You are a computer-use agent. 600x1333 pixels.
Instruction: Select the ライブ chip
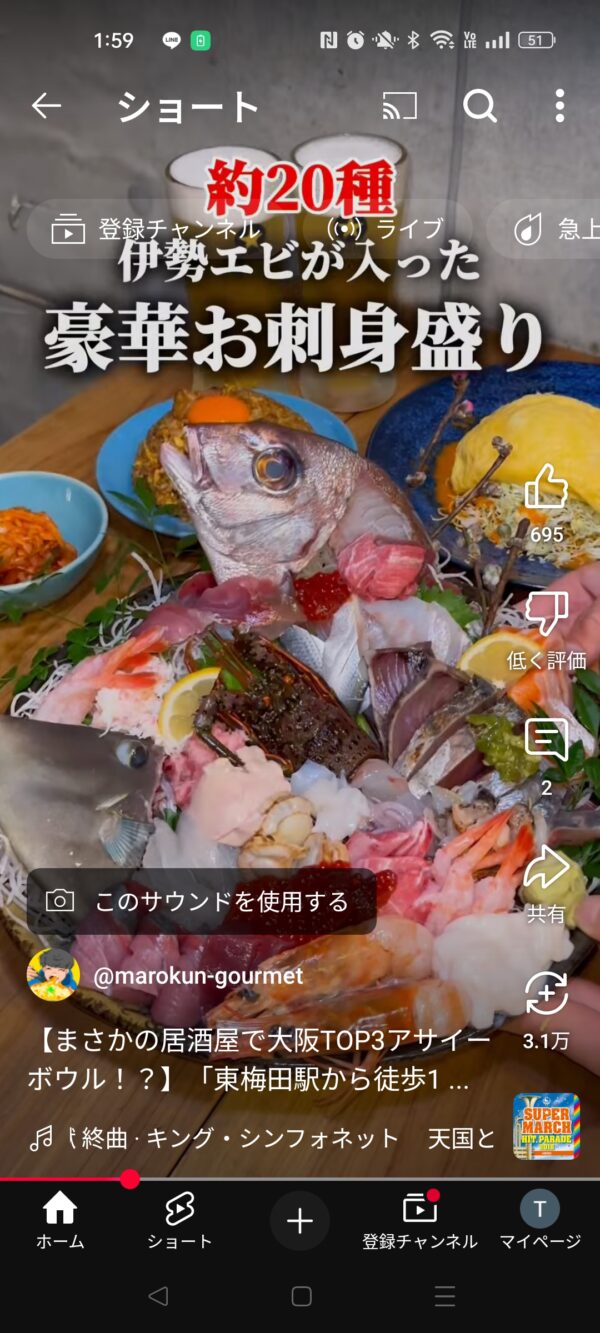pyautogui.click(x=386, y=230)
